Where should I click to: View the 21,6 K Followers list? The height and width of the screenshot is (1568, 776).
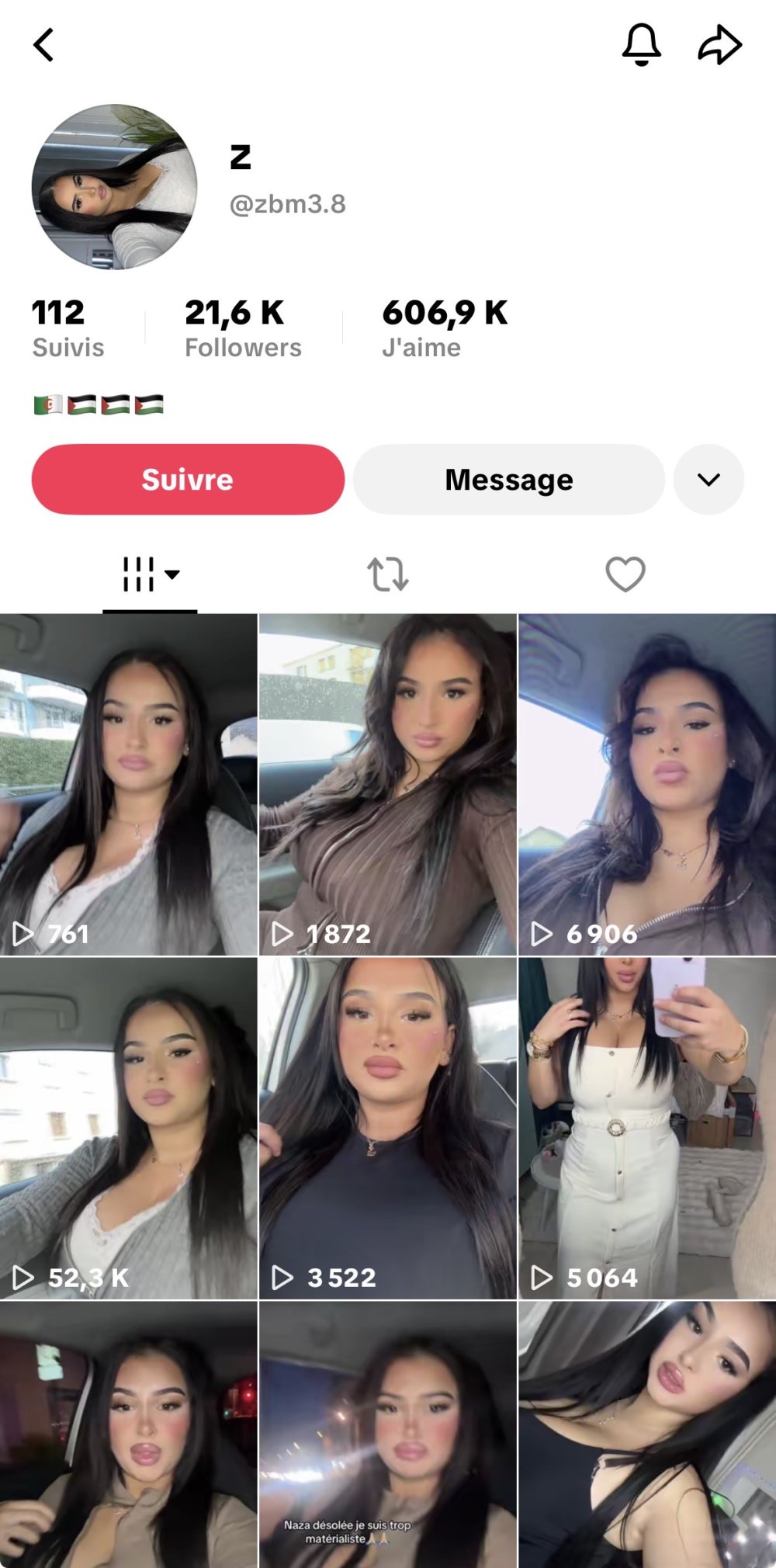pyautogui.click(x=242, y=328)
